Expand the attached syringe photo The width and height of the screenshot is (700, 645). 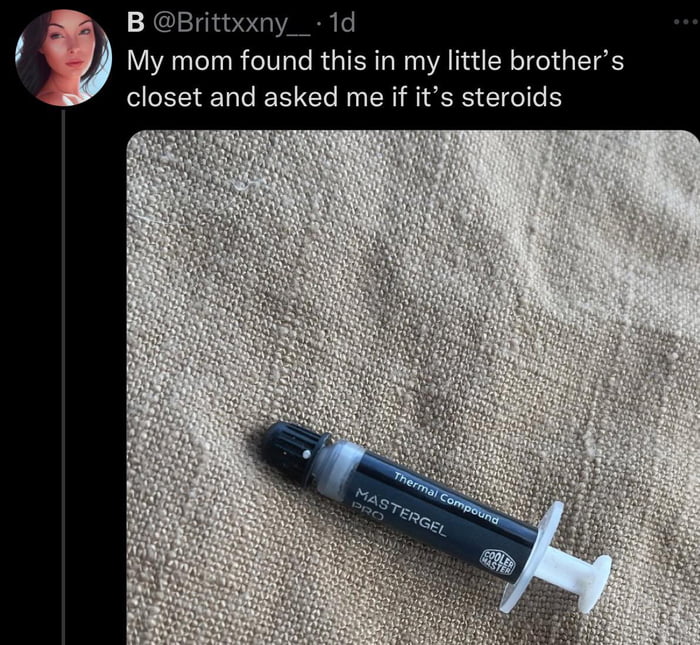point(412,387)
